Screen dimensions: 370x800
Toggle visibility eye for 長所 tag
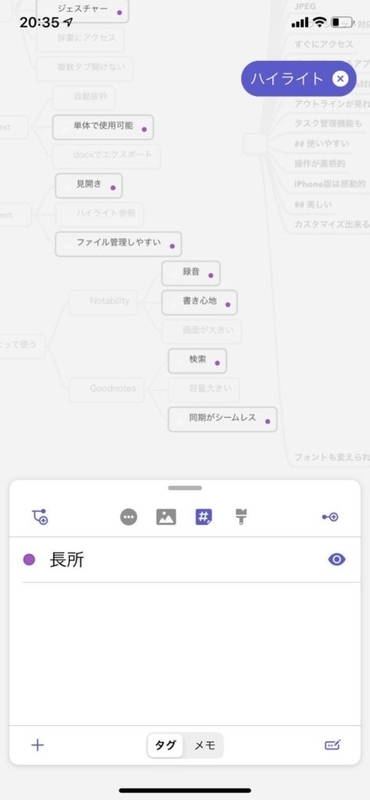point(337,560)
